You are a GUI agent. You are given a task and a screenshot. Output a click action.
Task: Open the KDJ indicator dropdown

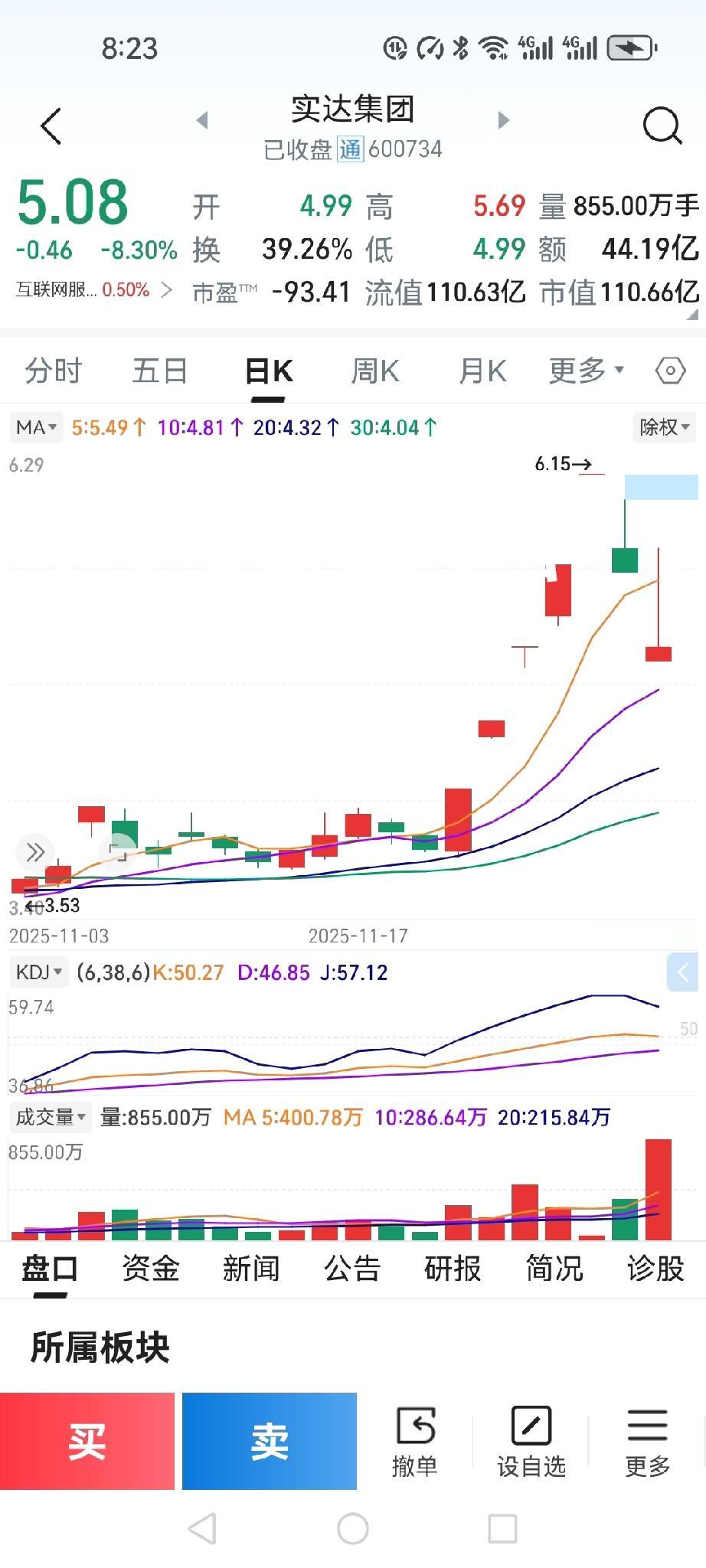point(38,972)
